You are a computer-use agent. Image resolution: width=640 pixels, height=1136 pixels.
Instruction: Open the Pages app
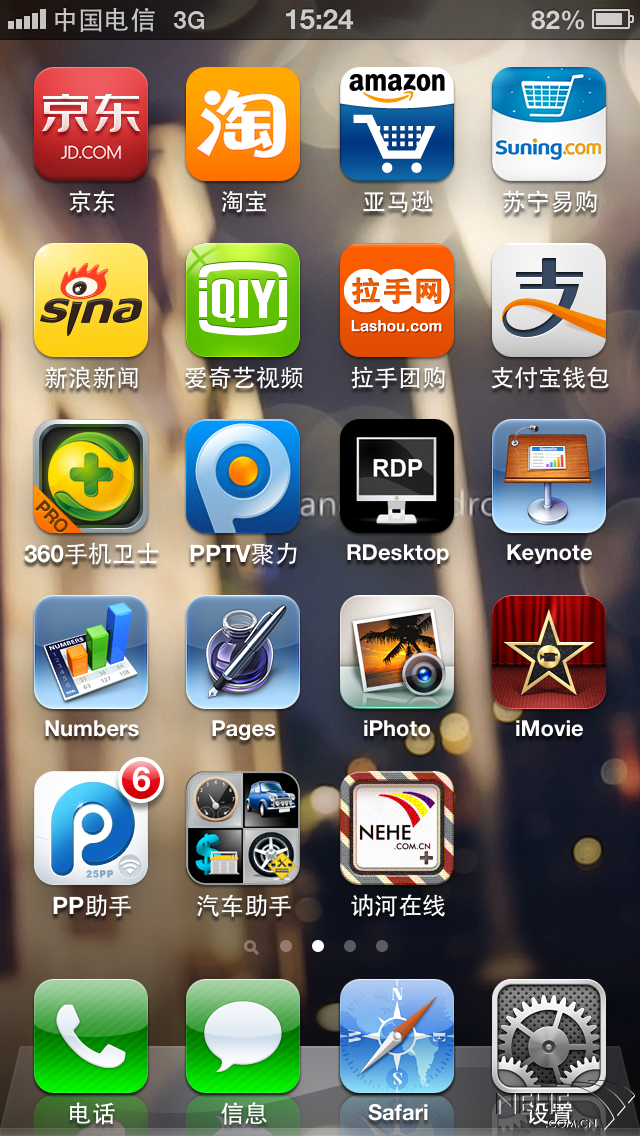(x=243, y=652)
